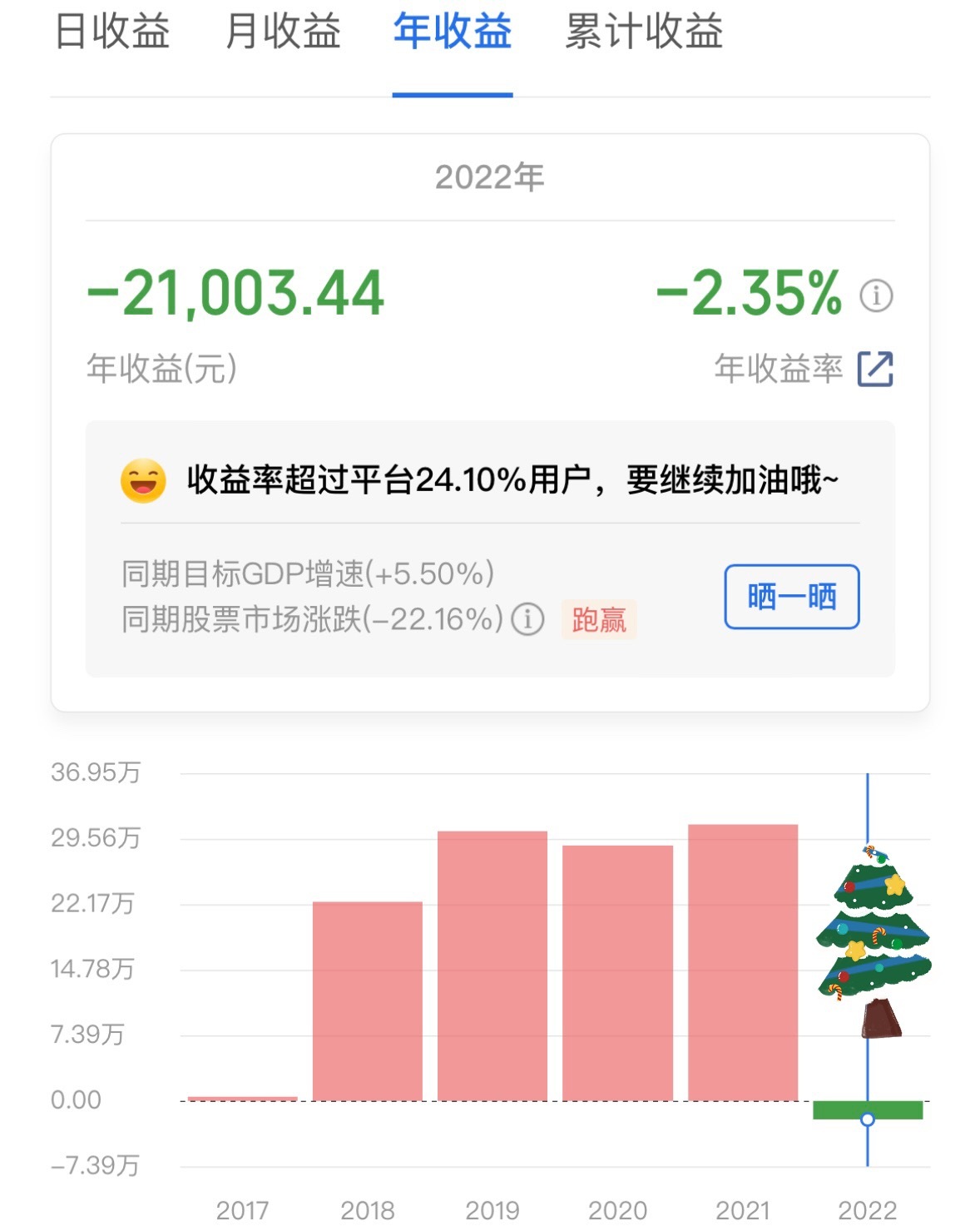Screen dimensions: 980x1226
Task: Select the 年收益 tab
Action: point(453,33)
